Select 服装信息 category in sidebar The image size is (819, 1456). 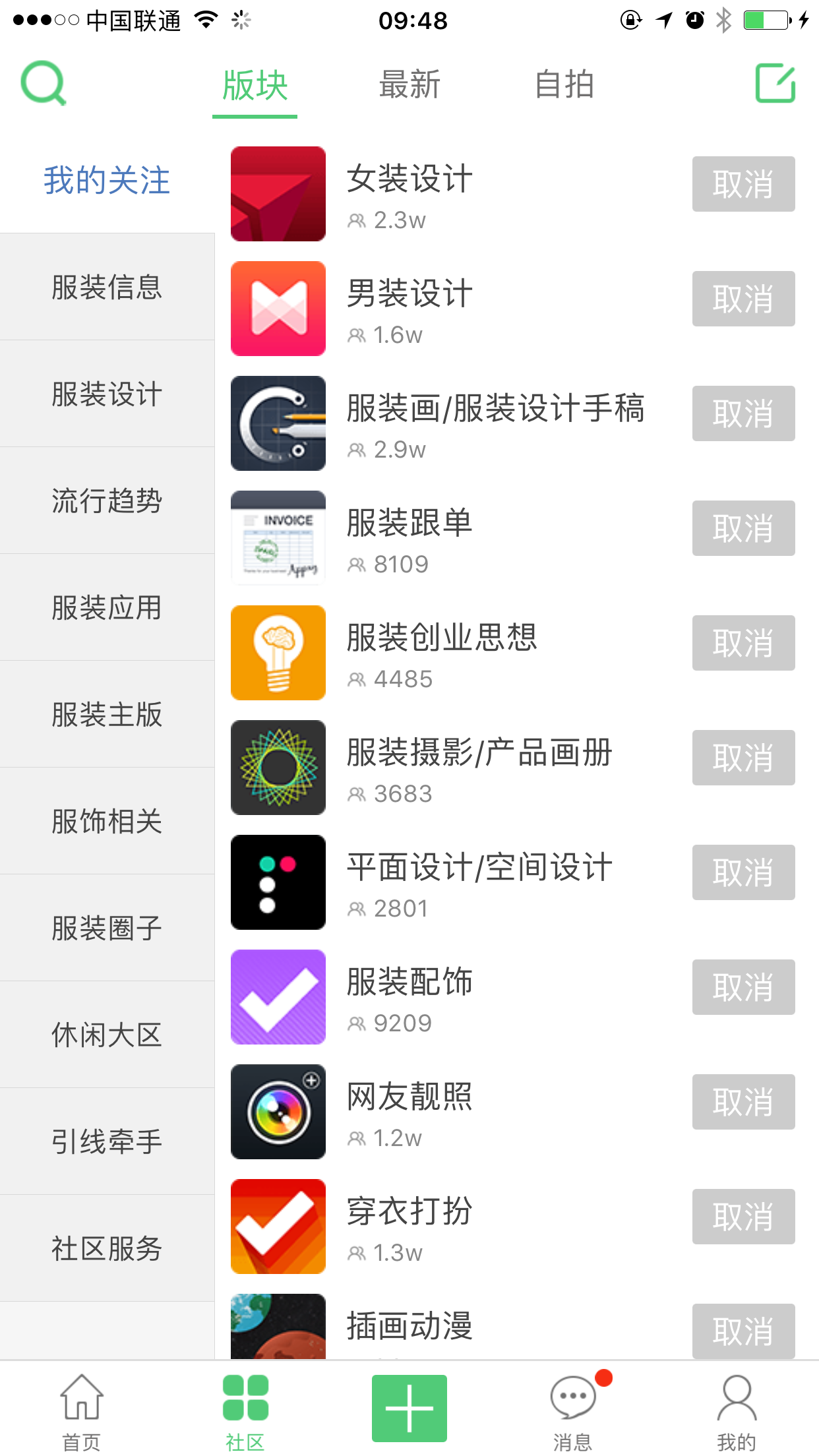coord(107,288)
